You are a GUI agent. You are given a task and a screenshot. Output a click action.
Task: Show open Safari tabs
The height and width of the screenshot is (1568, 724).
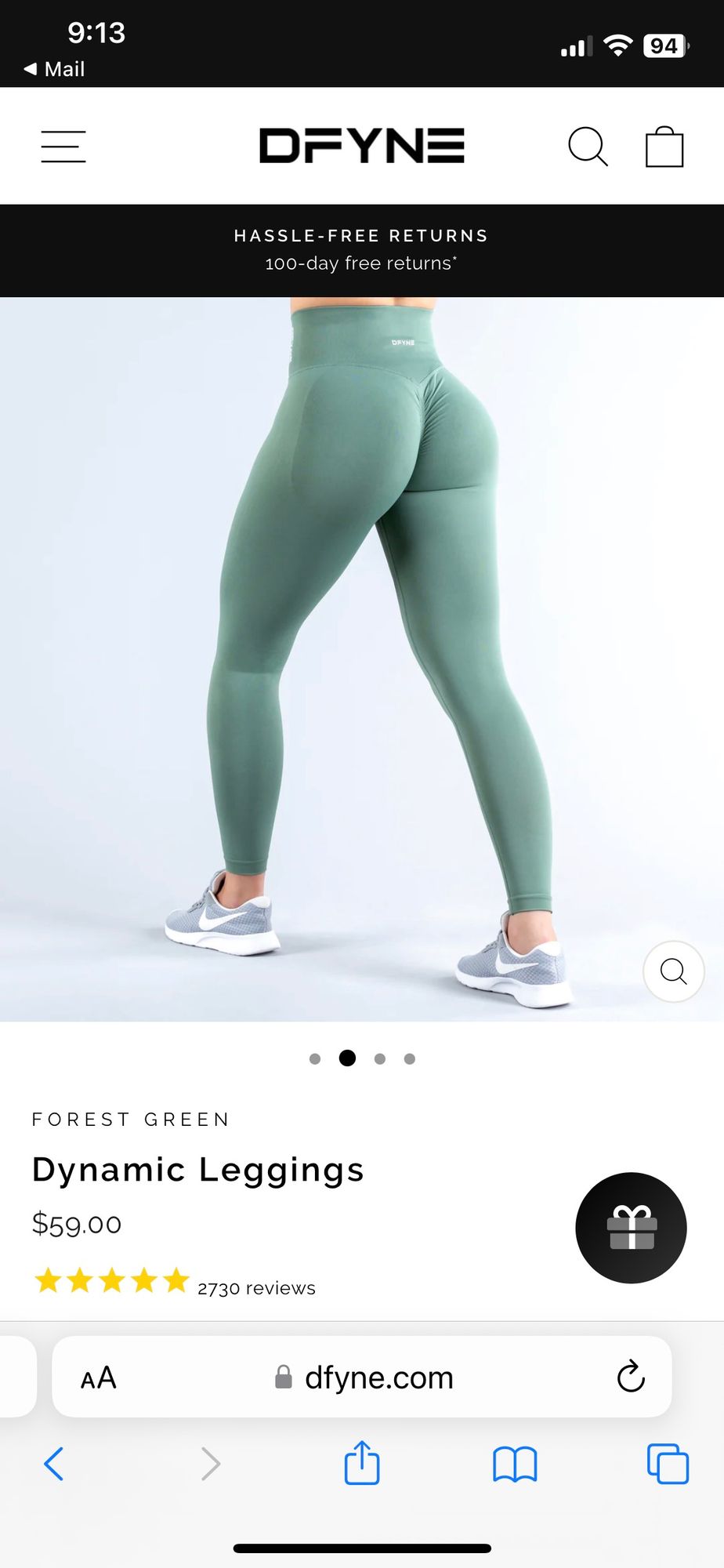pos(668,1464)
